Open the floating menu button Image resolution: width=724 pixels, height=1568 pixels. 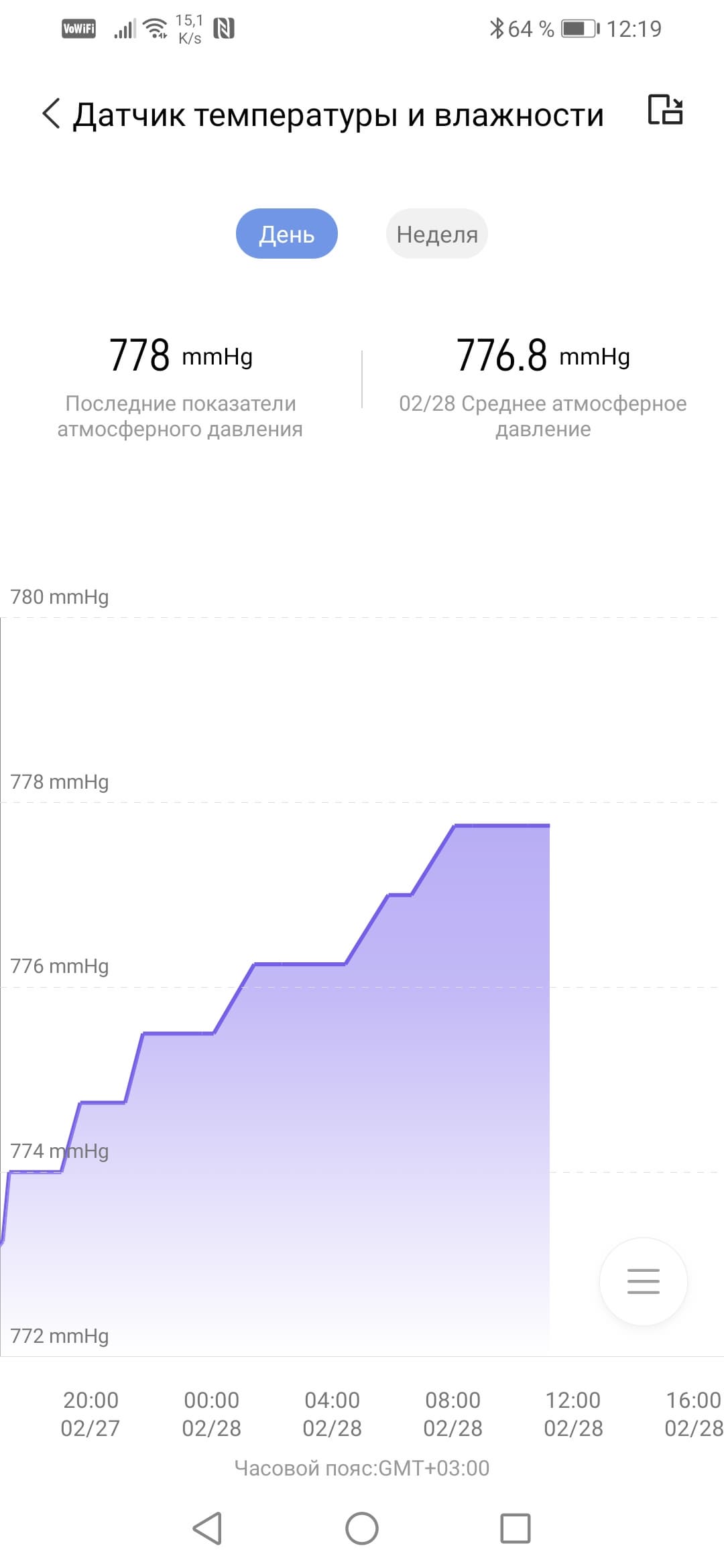click(643, 1281)
